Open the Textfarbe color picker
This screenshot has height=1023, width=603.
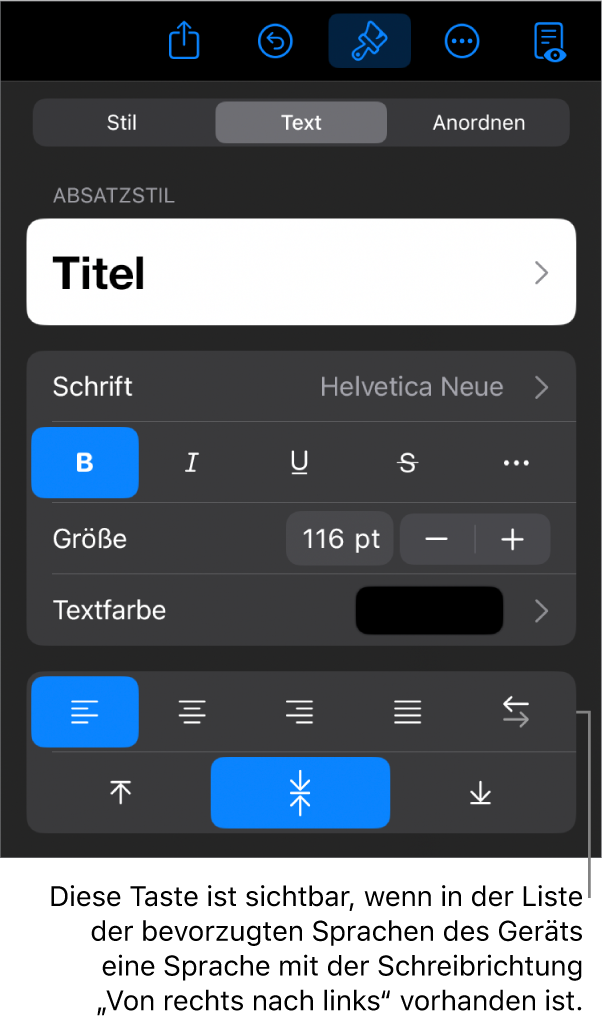(x=430, y=610)
